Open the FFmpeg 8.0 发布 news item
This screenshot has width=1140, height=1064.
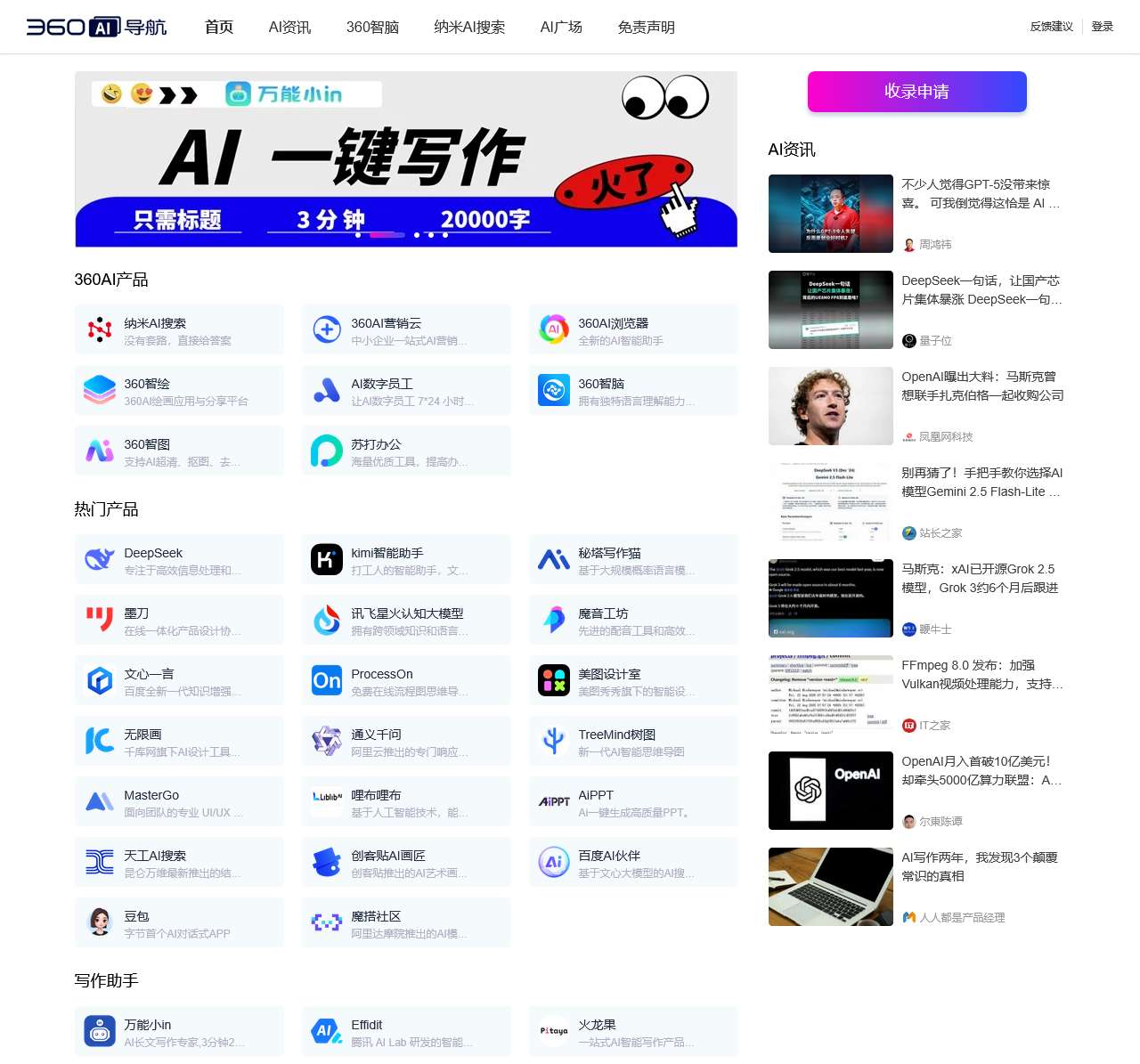pyautogui.click(x=981, y=675)
